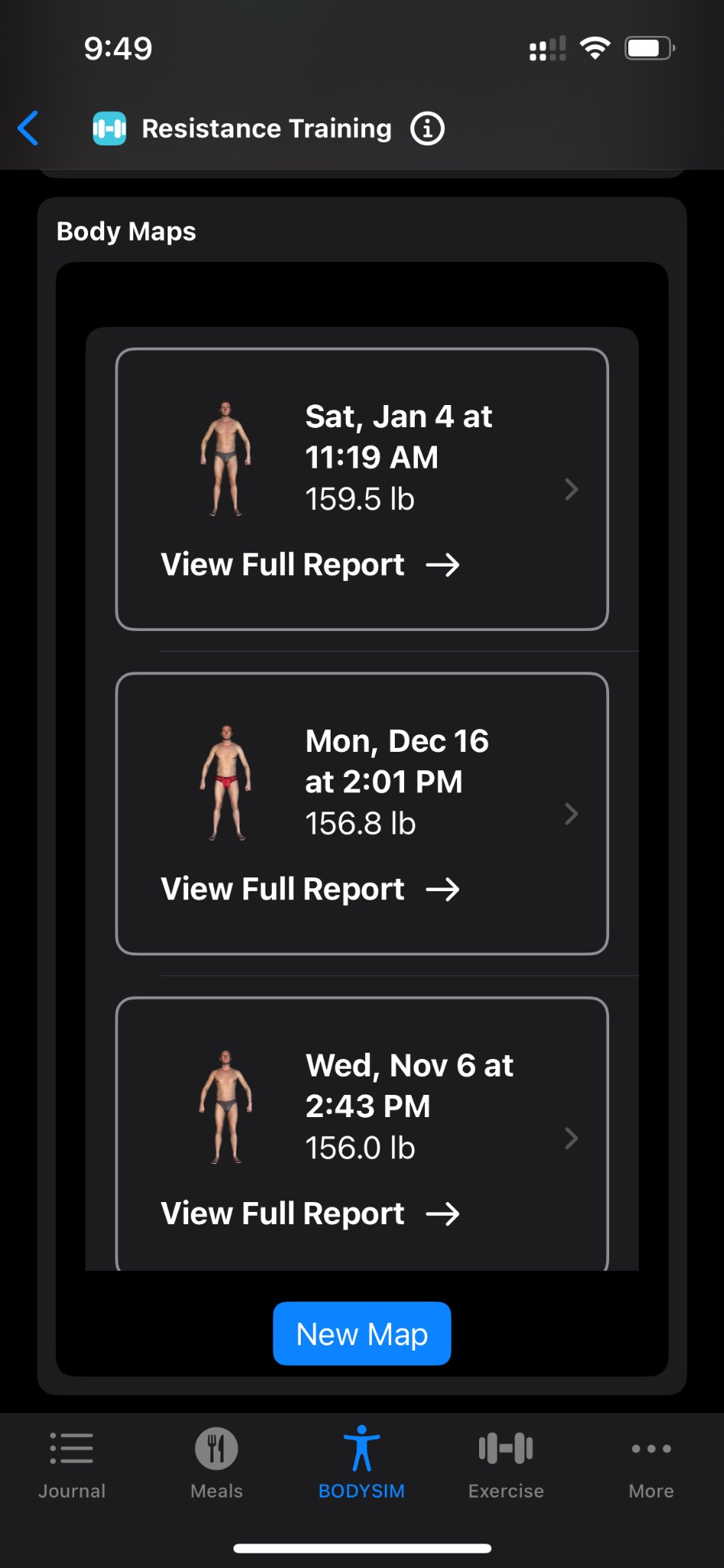Switch to the Journal tab

coord(72,1462)
